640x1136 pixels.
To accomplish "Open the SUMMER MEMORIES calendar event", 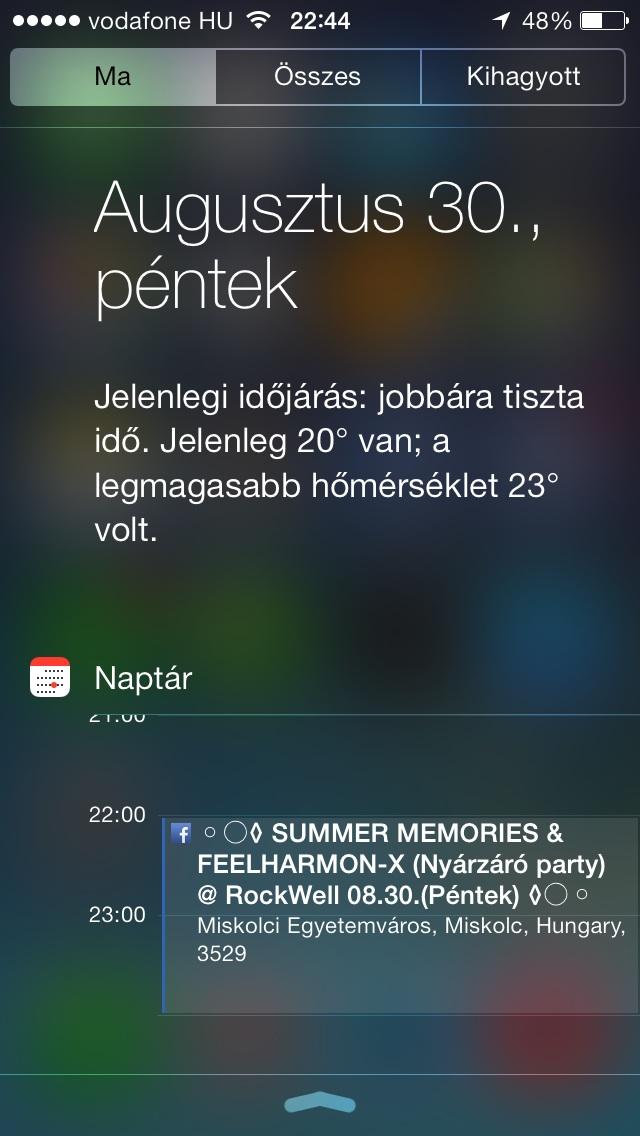I will (400, 915).
